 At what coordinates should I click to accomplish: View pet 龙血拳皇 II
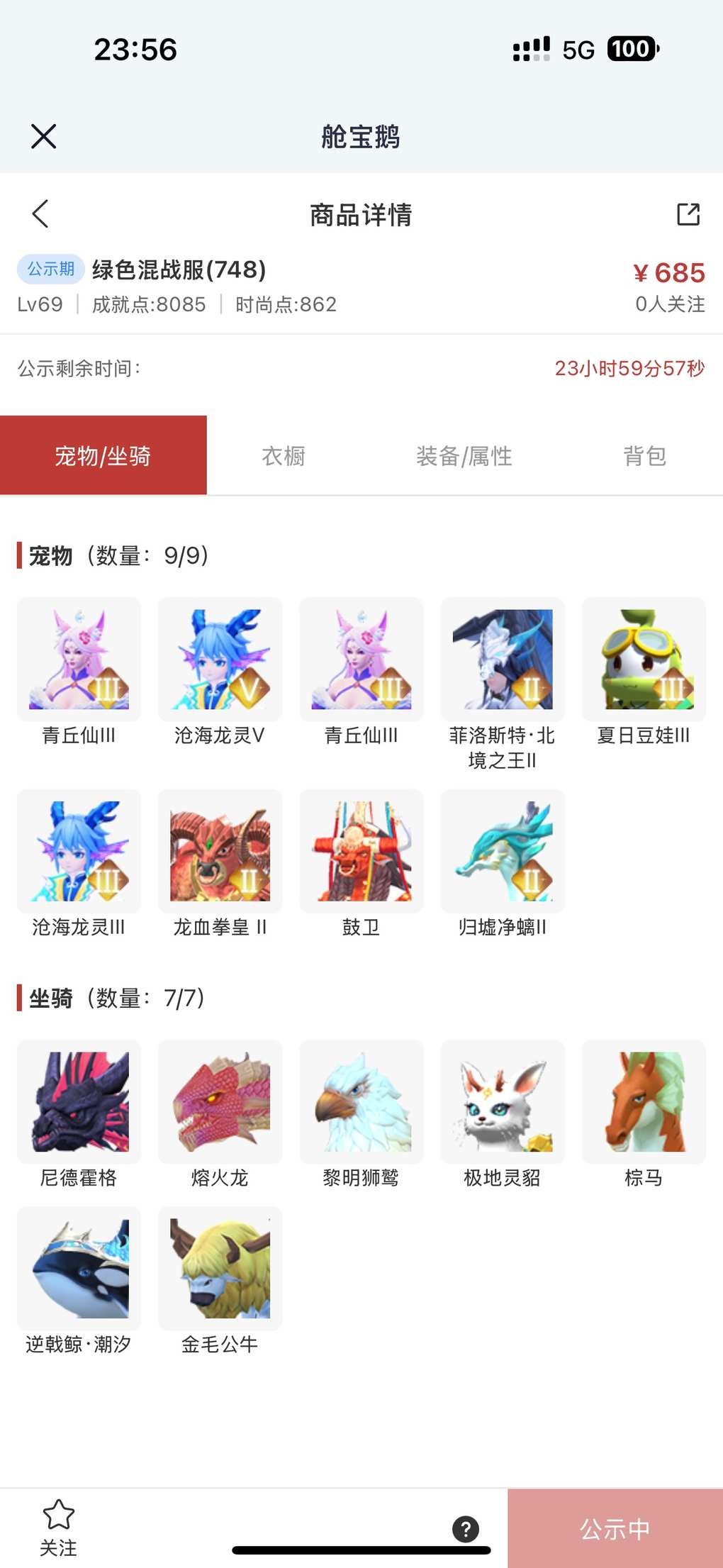pos(220,851)
